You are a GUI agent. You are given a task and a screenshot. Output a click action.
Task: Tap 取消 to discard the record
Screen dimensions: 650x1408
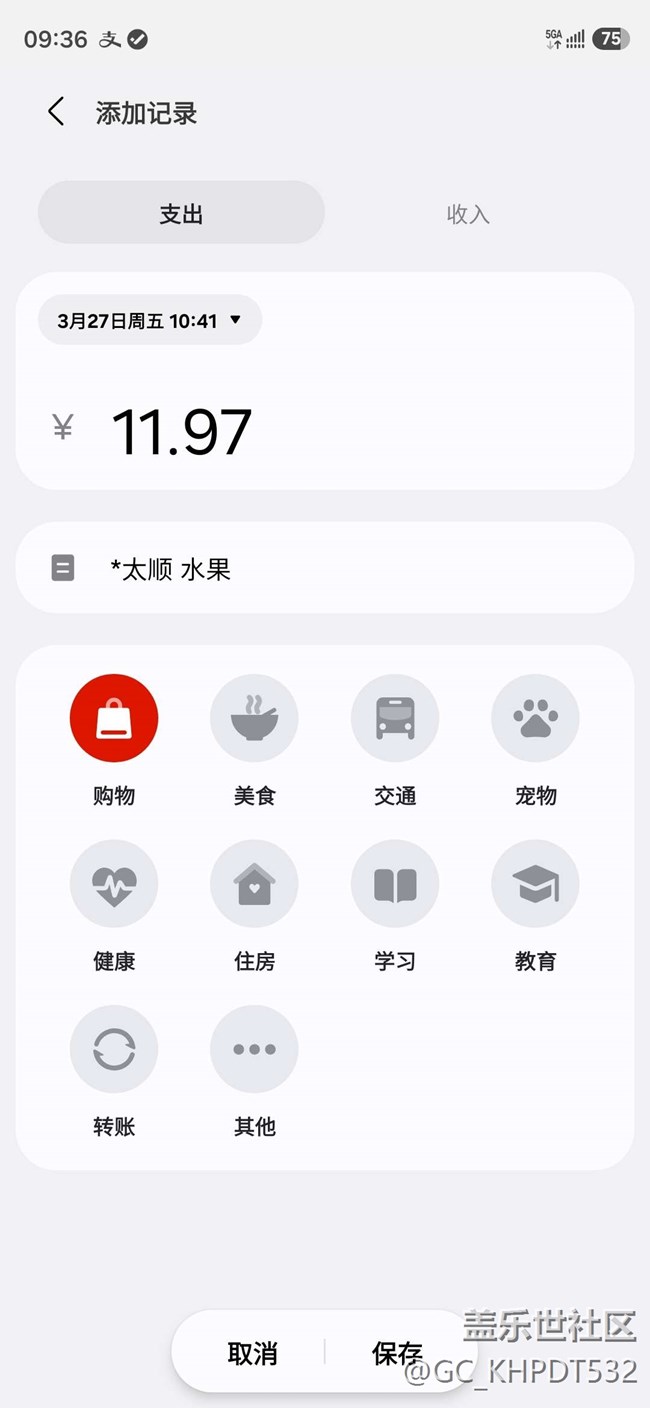[x=252, y=1353]
